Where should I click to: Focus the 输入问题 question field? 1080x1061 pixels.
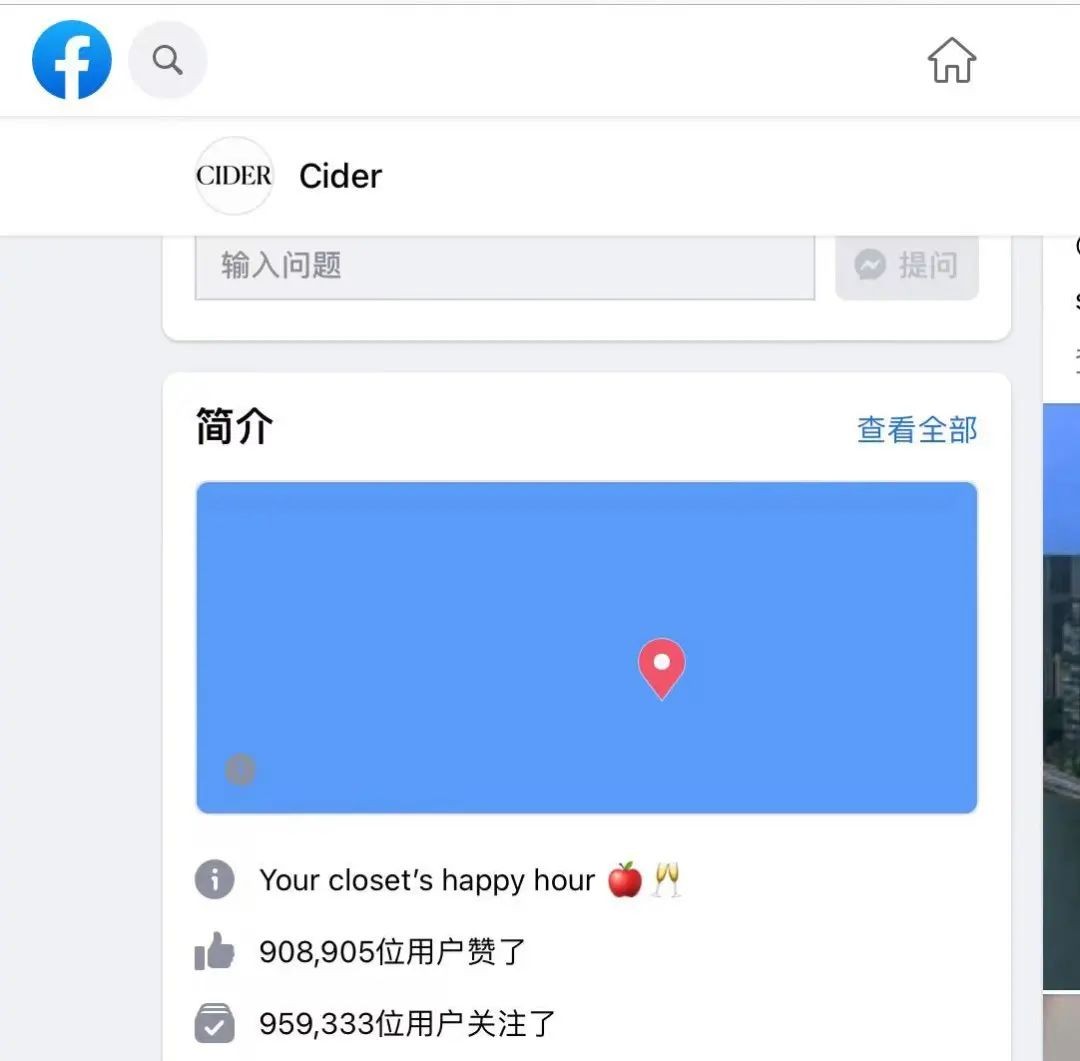(505, 266)
